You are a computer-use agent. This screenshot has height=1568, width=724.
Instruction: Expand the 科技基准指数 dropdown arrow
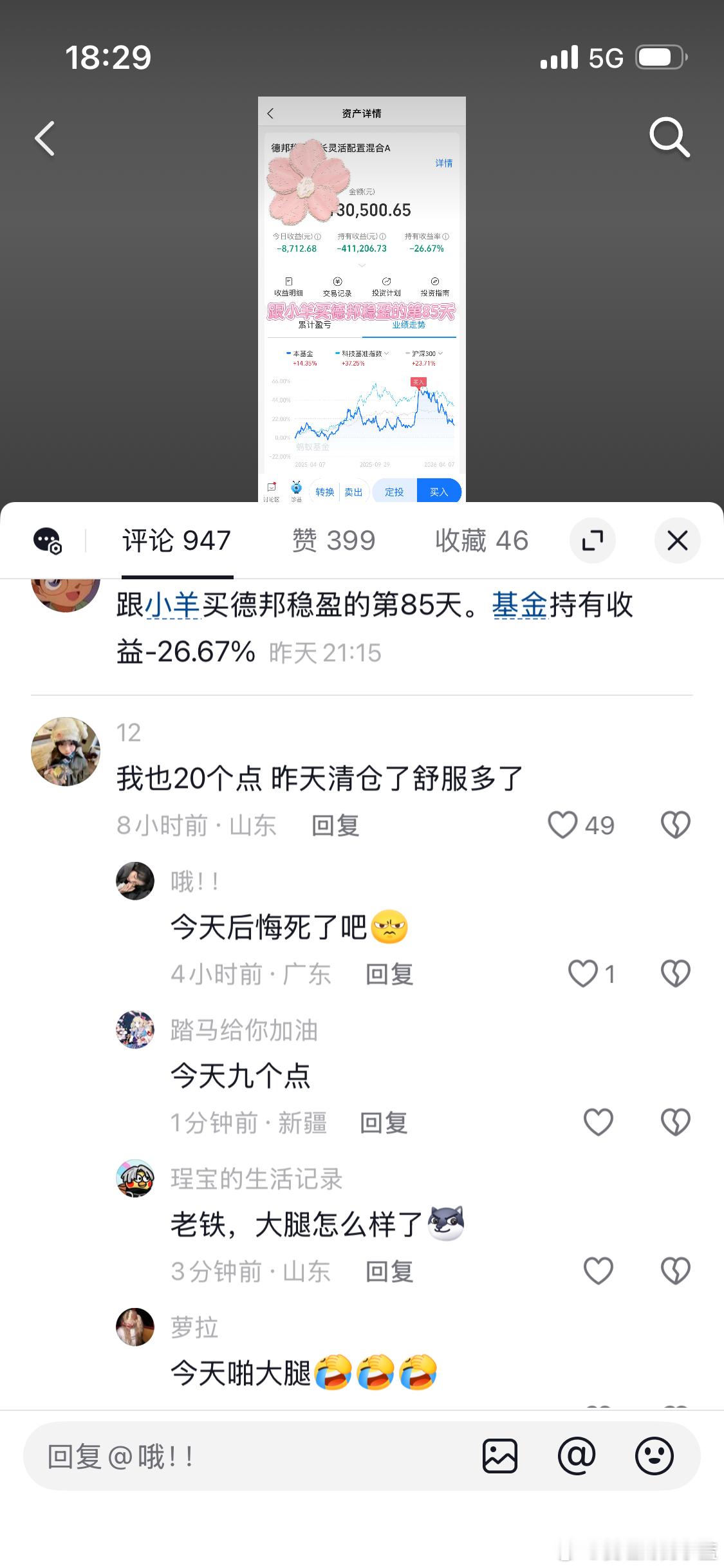click(x=386, y=353)
